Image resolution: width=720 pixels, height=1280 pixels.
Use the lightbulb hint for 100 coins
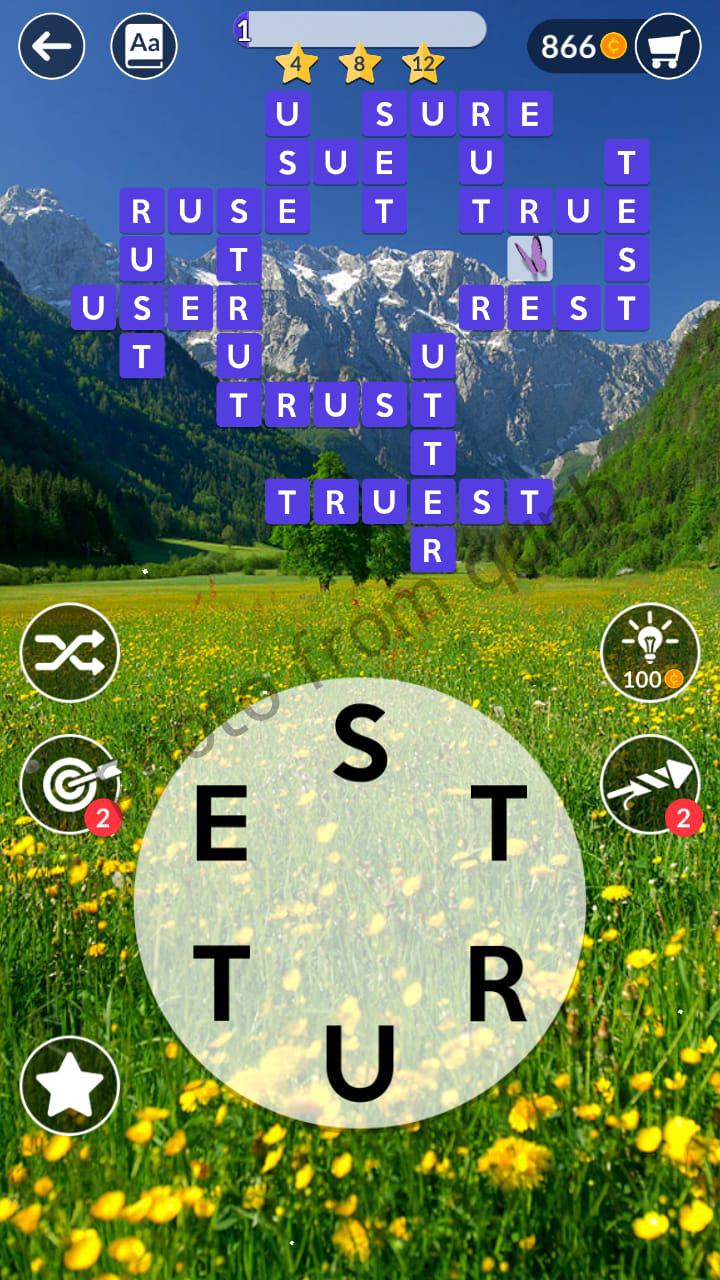tap(650, 653)
